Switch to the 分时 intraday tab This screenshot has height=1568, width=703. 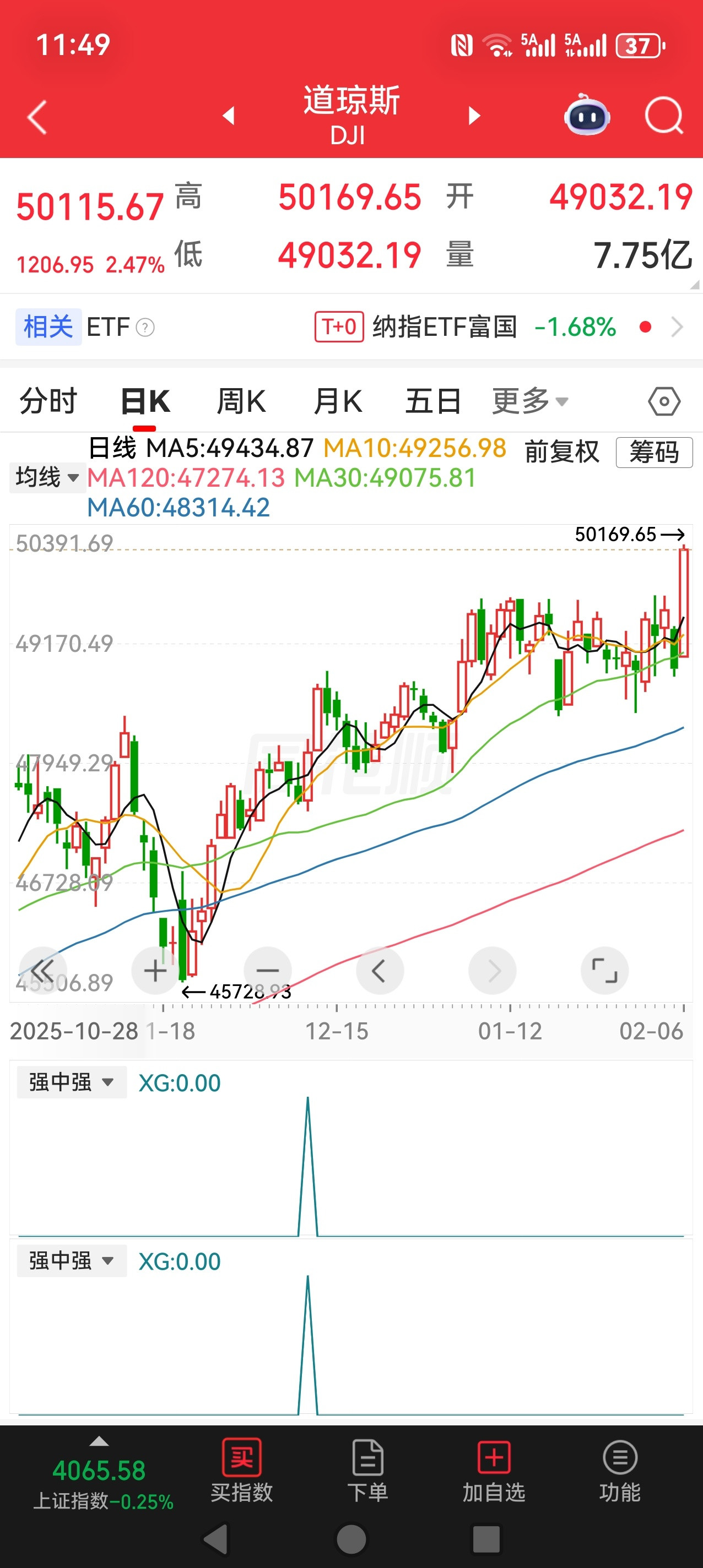click(47, 399)
